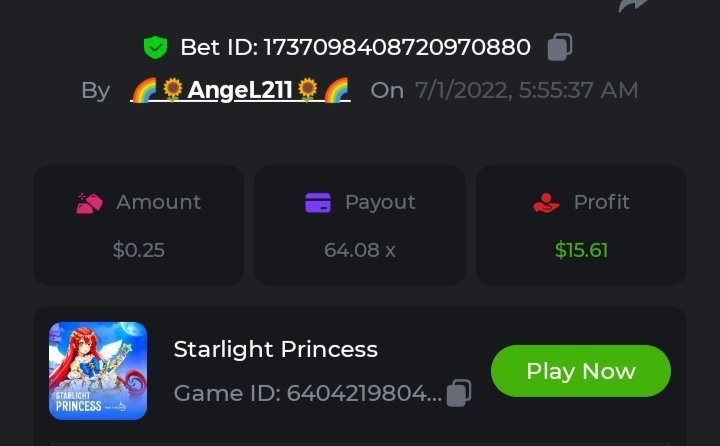
Task: Tap the Play Now button
Action: tap(580, 371)
